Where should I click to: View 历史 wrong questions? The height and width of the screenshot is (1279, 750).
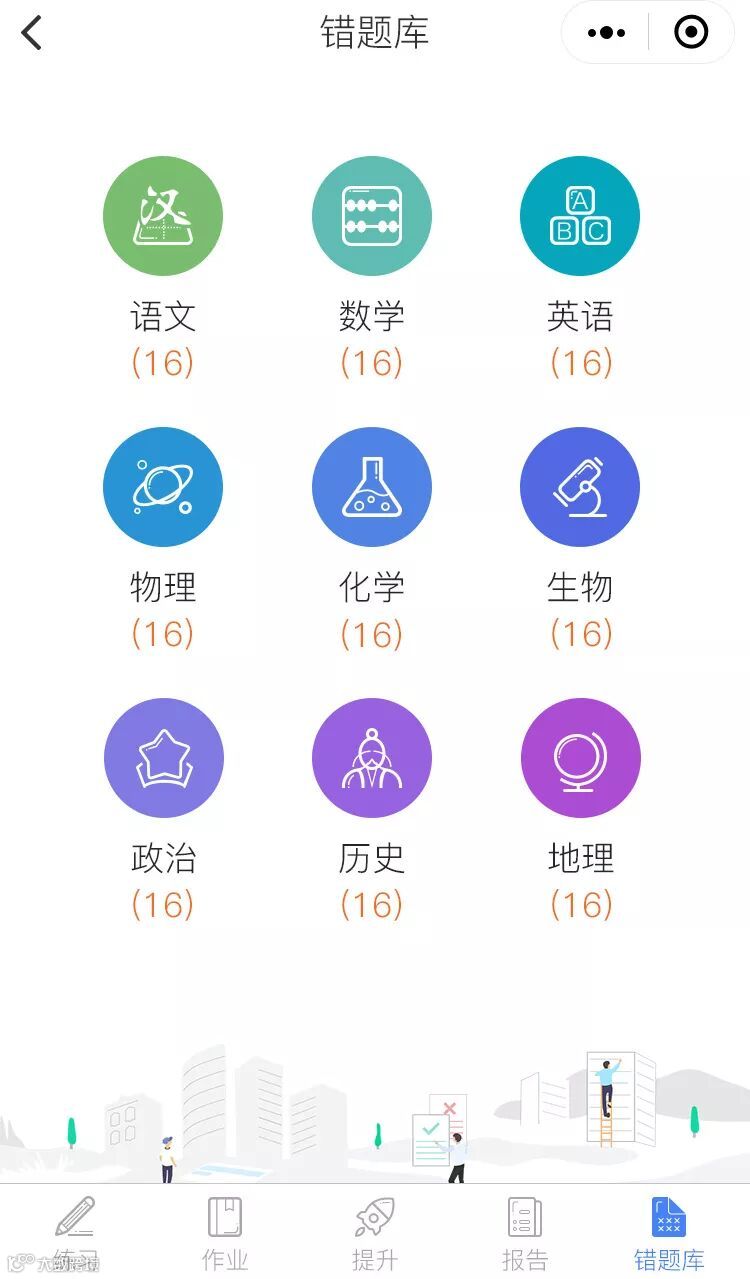click(x=372, y=758)
